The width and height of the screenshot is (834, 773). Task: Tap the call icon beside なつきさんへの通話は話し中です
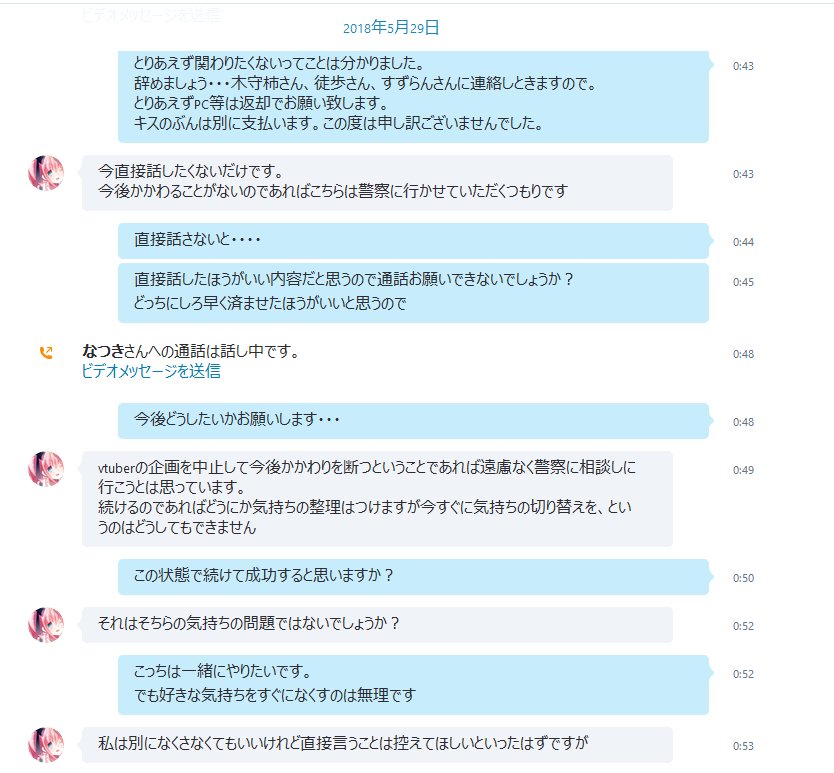point(46,352)
